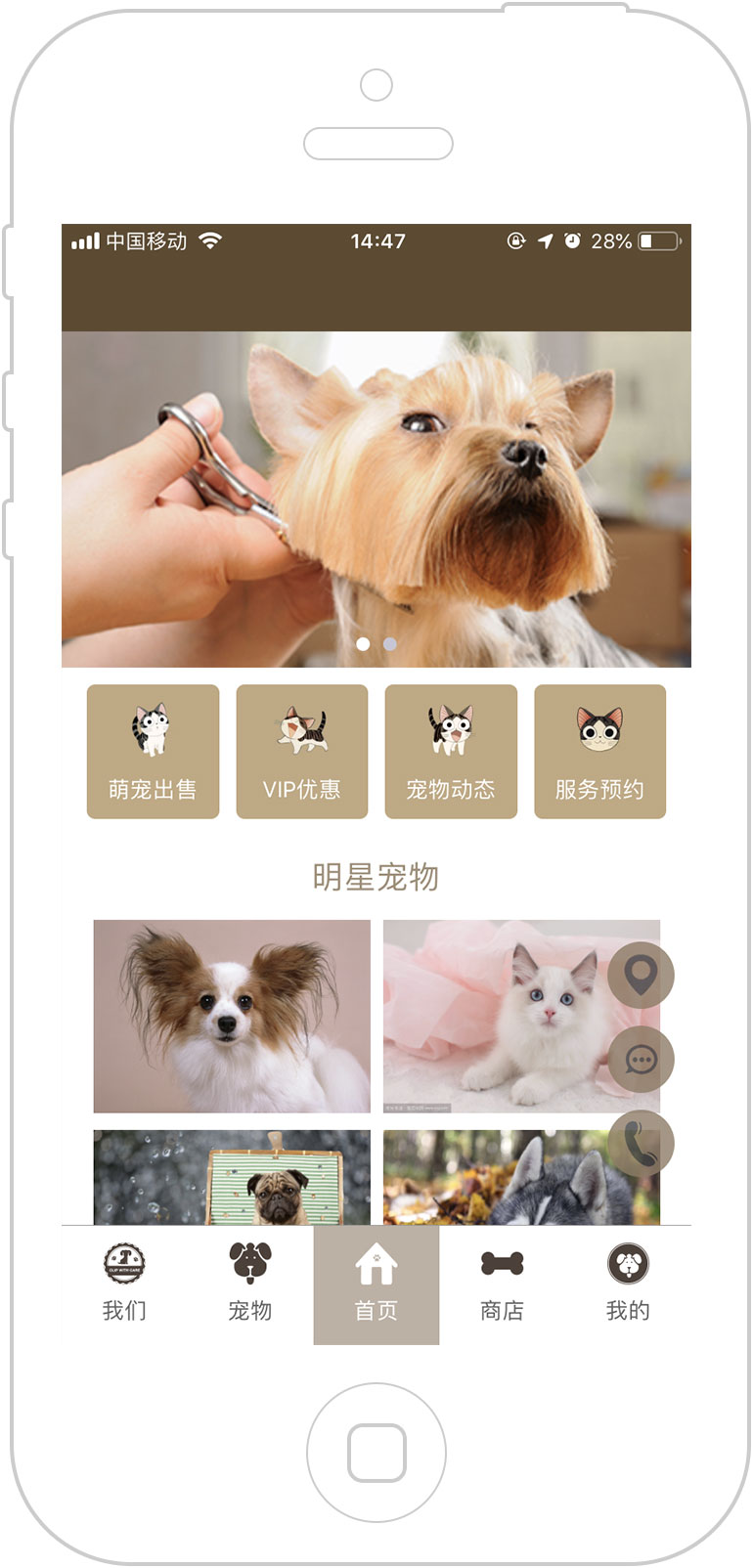
Task: Switch to the 我们 tab
Action: click(x=124, y=1285)
